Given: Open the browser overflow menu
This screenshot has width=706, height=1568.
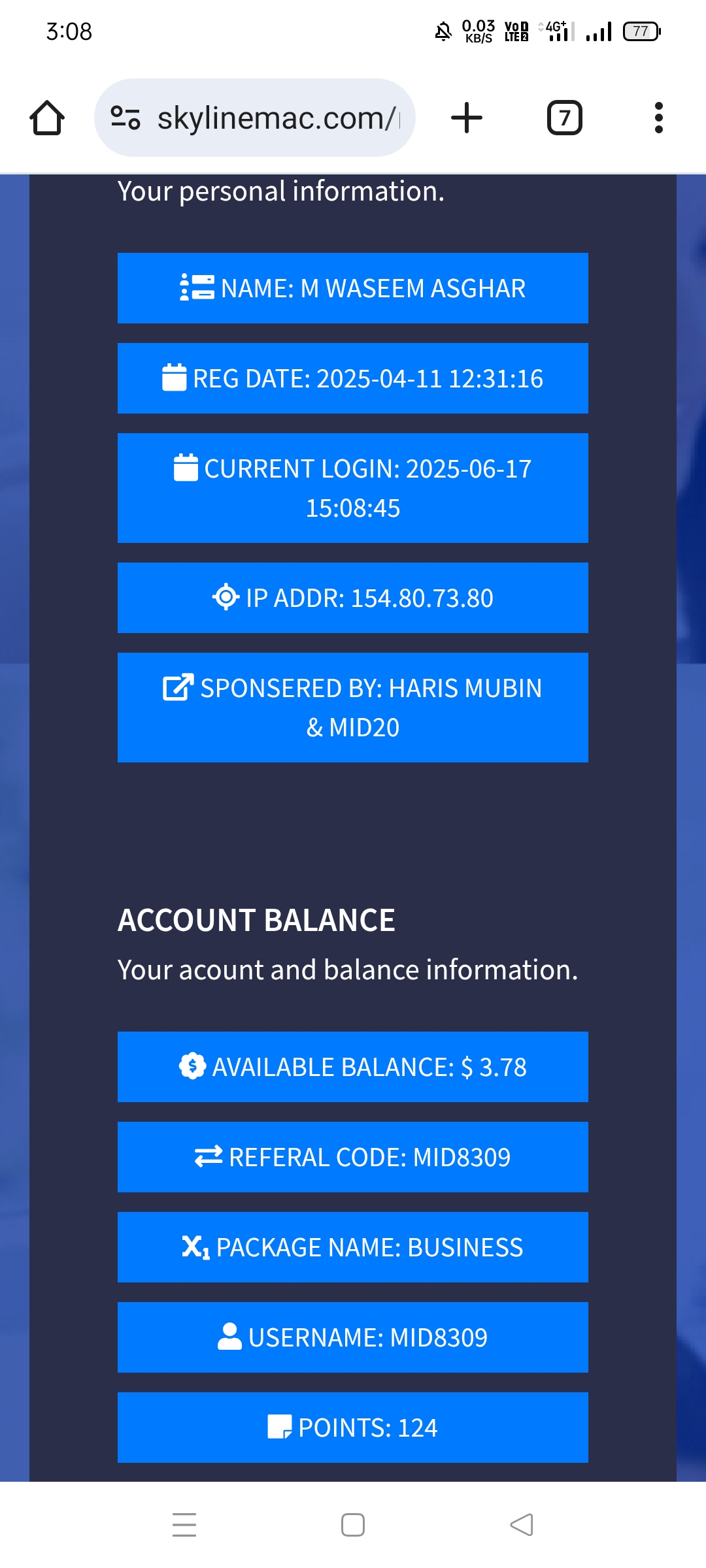Looking at the screenshot, I should tap(658, 118).
